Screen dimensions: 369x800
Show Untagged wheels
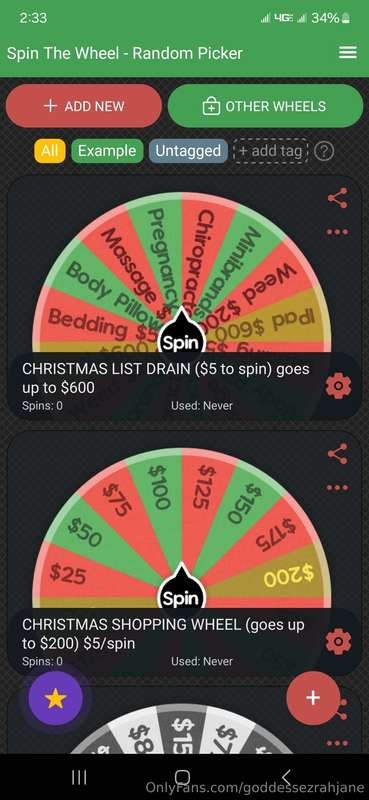pyautogui.click(x=188, y=151)
